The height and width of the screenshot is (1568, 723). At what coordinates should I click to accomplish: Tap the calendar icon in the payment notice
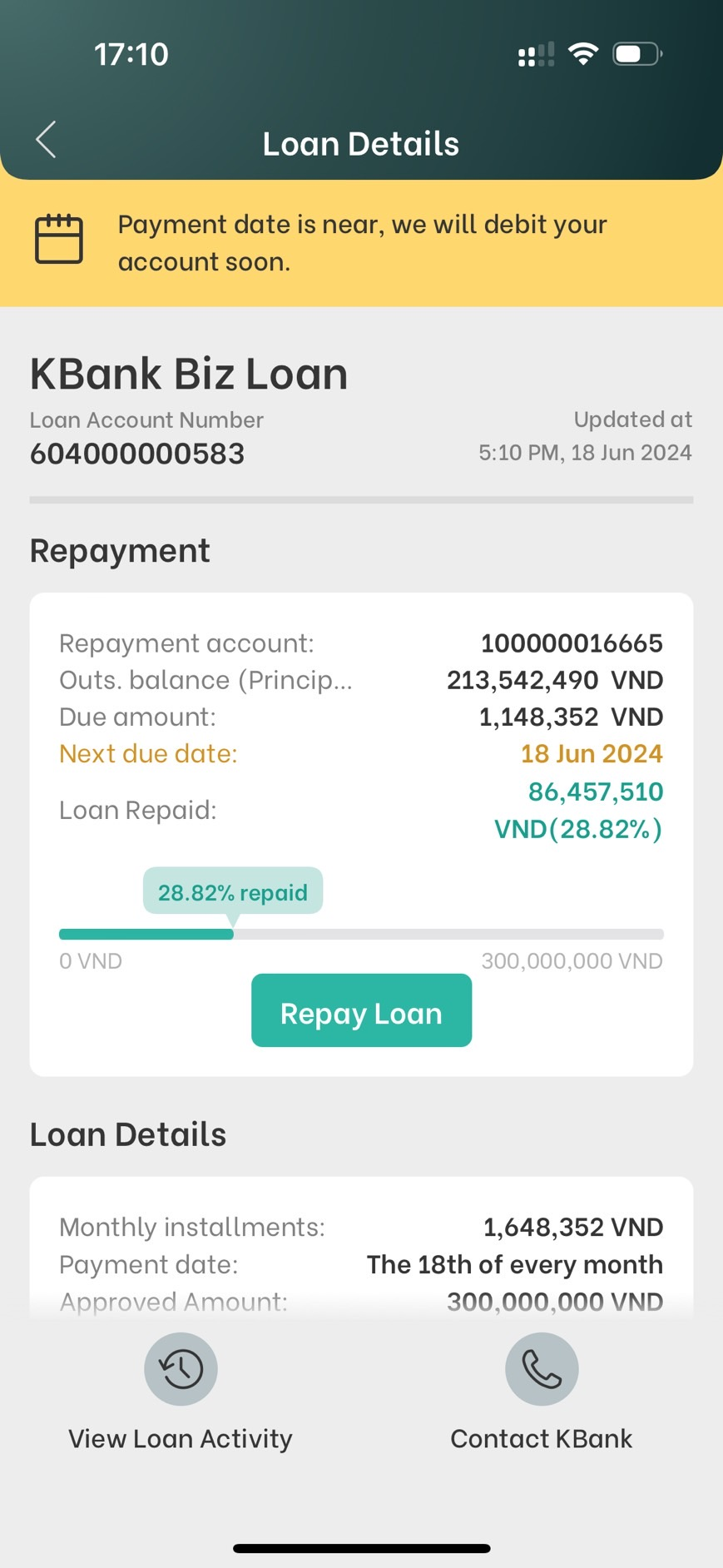tap(59, 241)
